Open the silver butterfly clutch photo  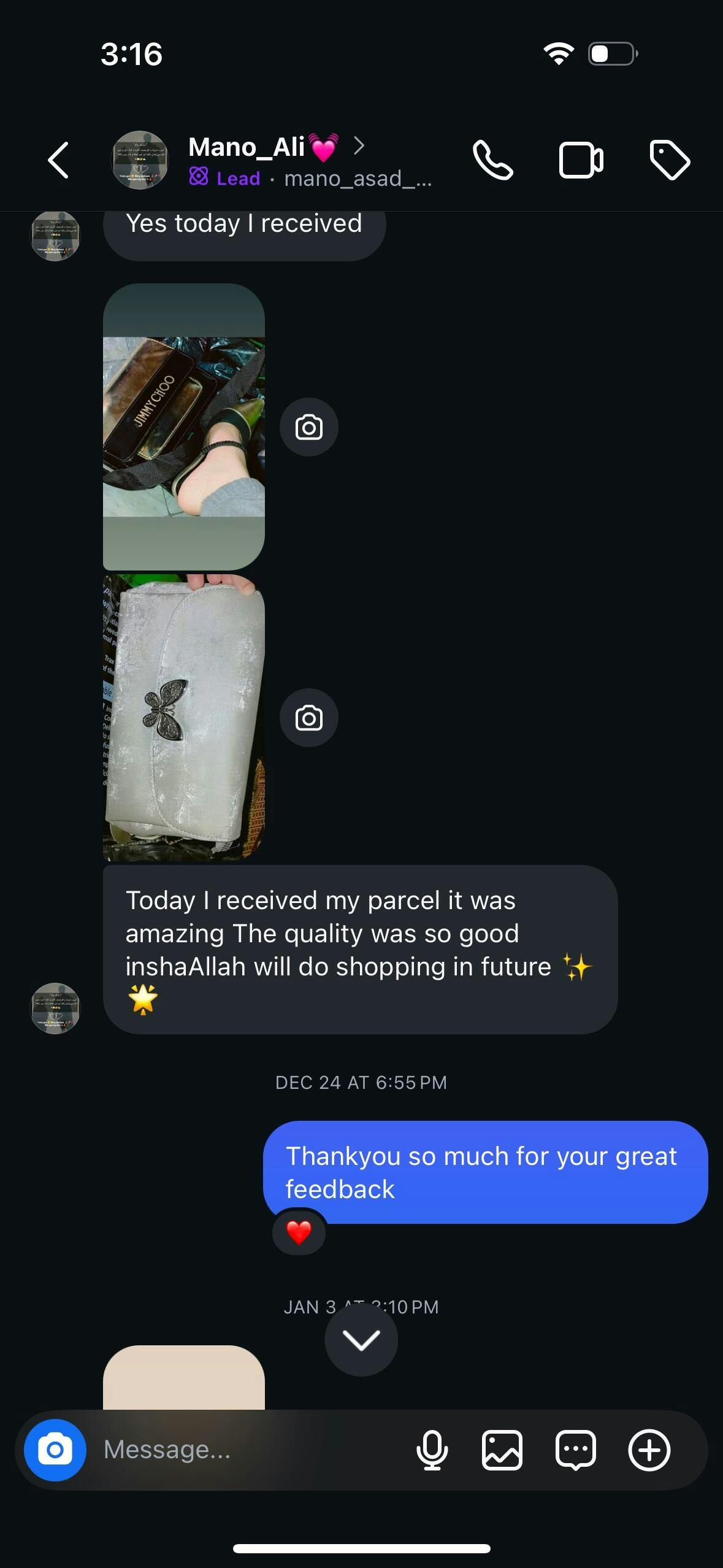pyautogui.click(x=184, y=717)
